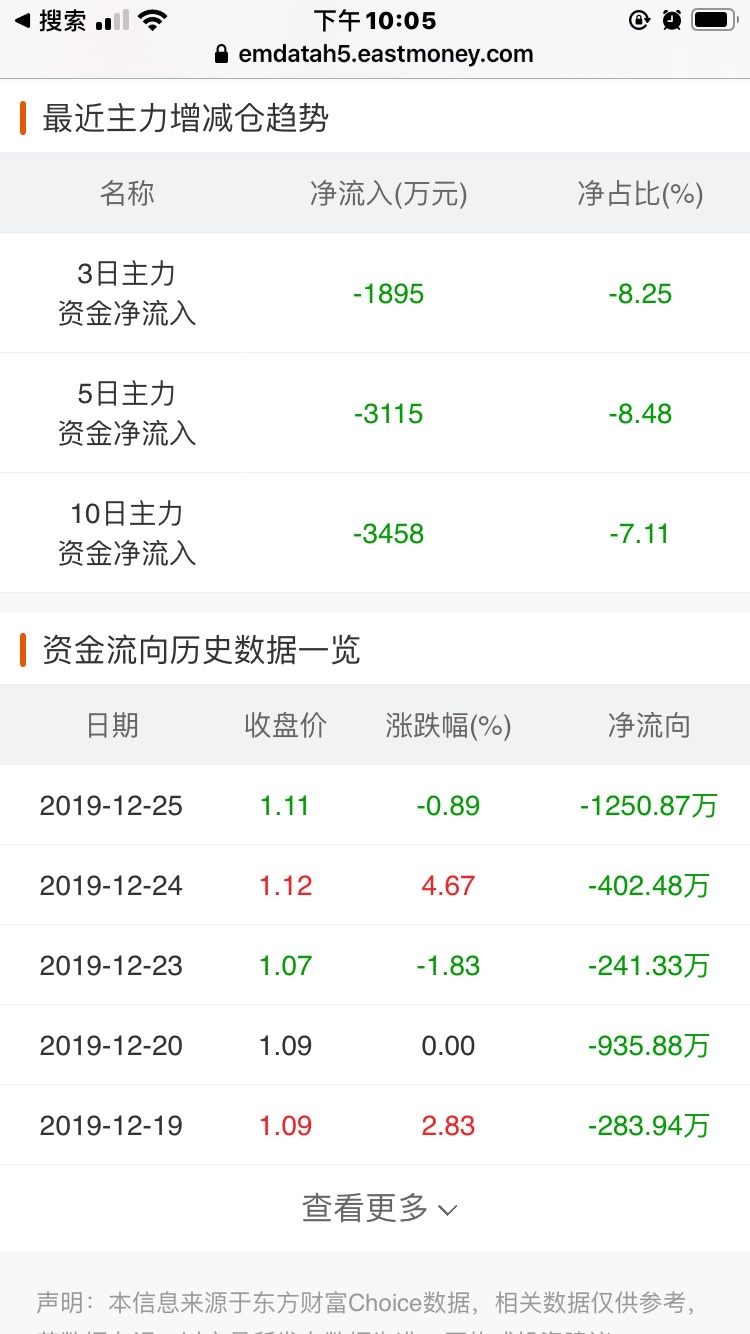The image size is (750, 1334).
Task: Tap the emdatah5.eastmoney.com address bar
Action: pyautogui.click(x=374, y=54)
